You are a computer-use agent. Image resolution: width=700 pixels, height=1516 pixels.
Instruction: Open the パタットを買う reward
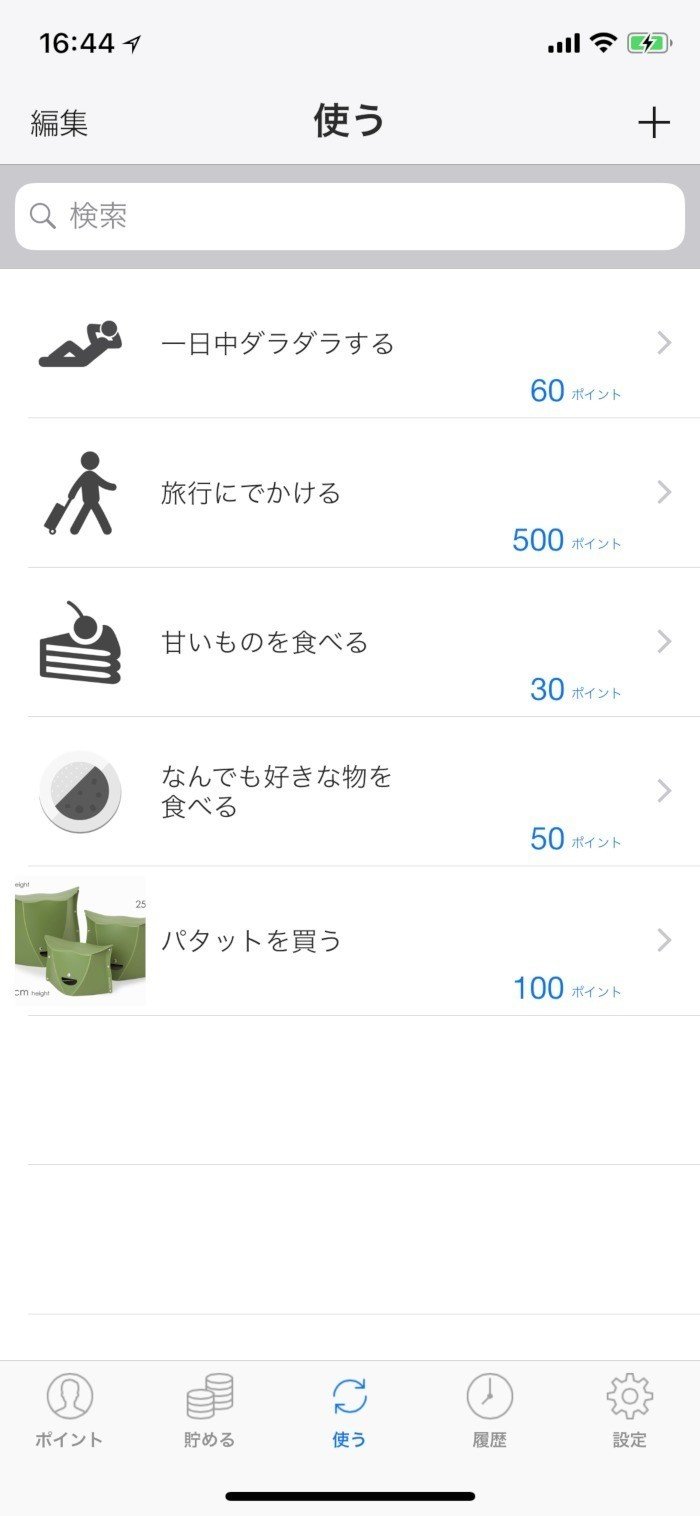coord(350,941)
